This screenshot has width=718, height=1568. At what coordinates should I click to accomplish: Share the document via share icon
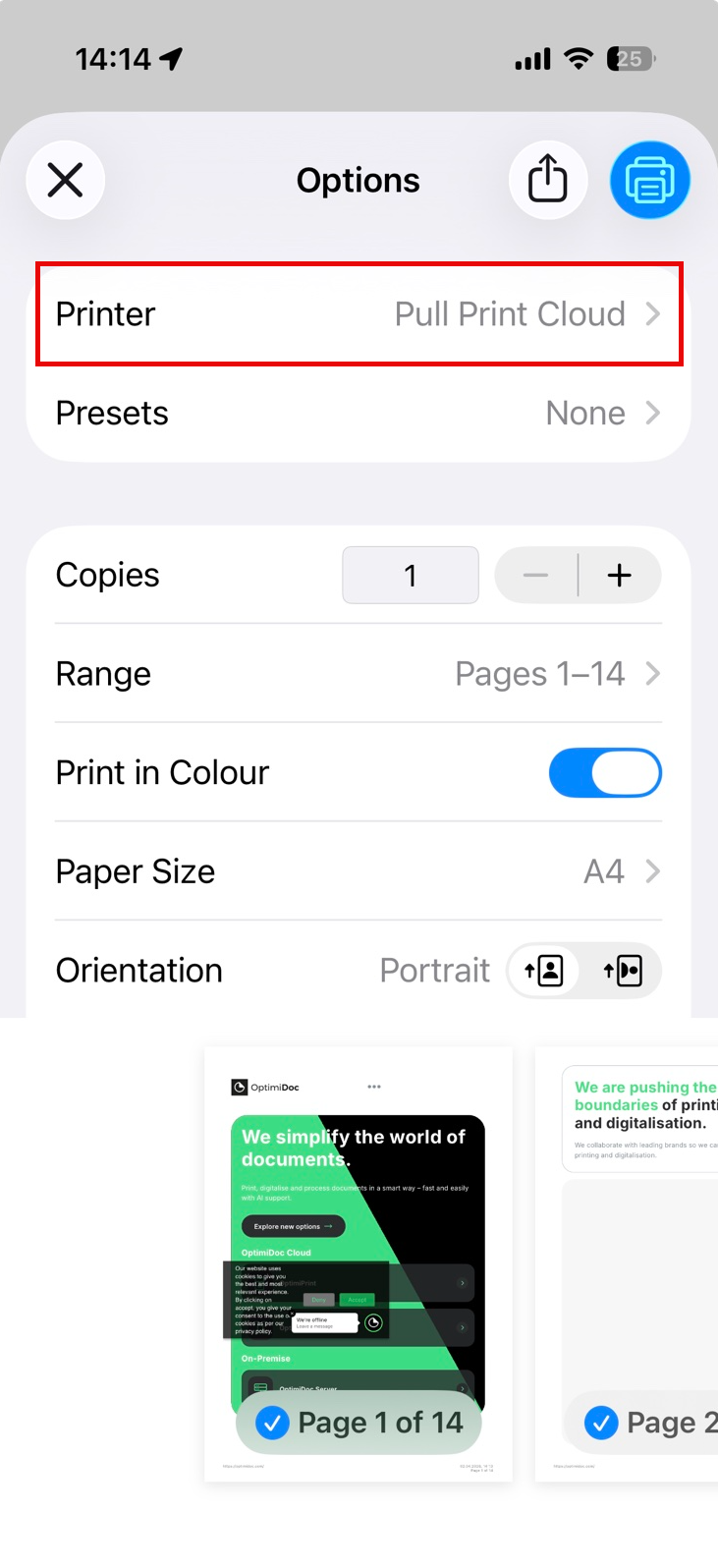pyautogui.click(x=548, y=181)
